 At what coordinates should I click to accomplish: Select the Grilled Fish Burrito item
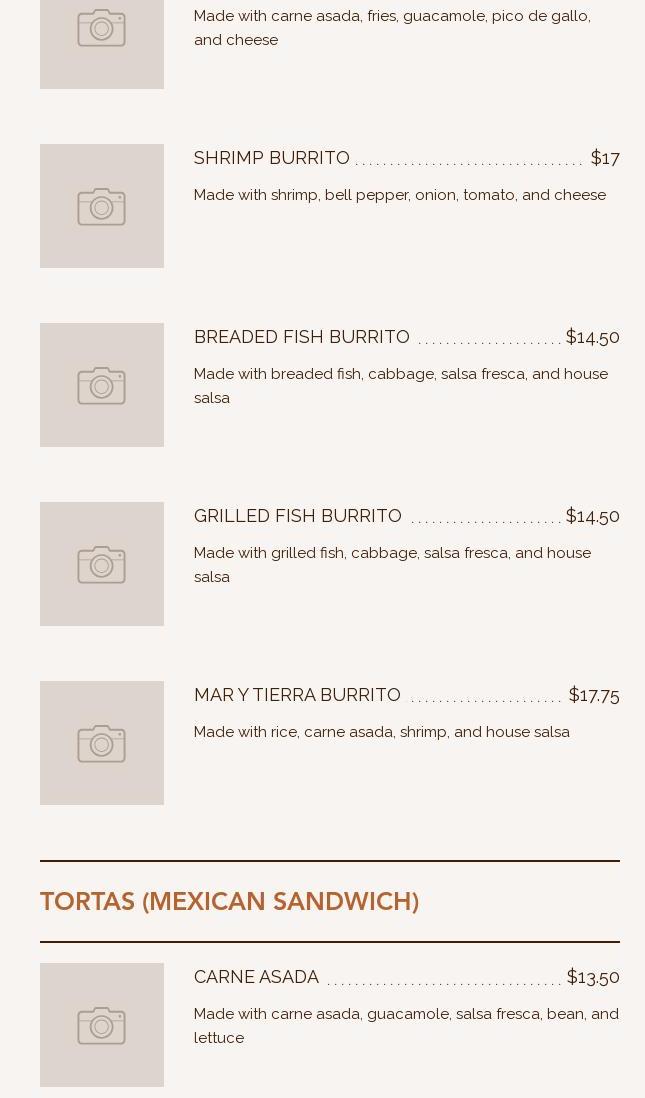tap(298, 516)
